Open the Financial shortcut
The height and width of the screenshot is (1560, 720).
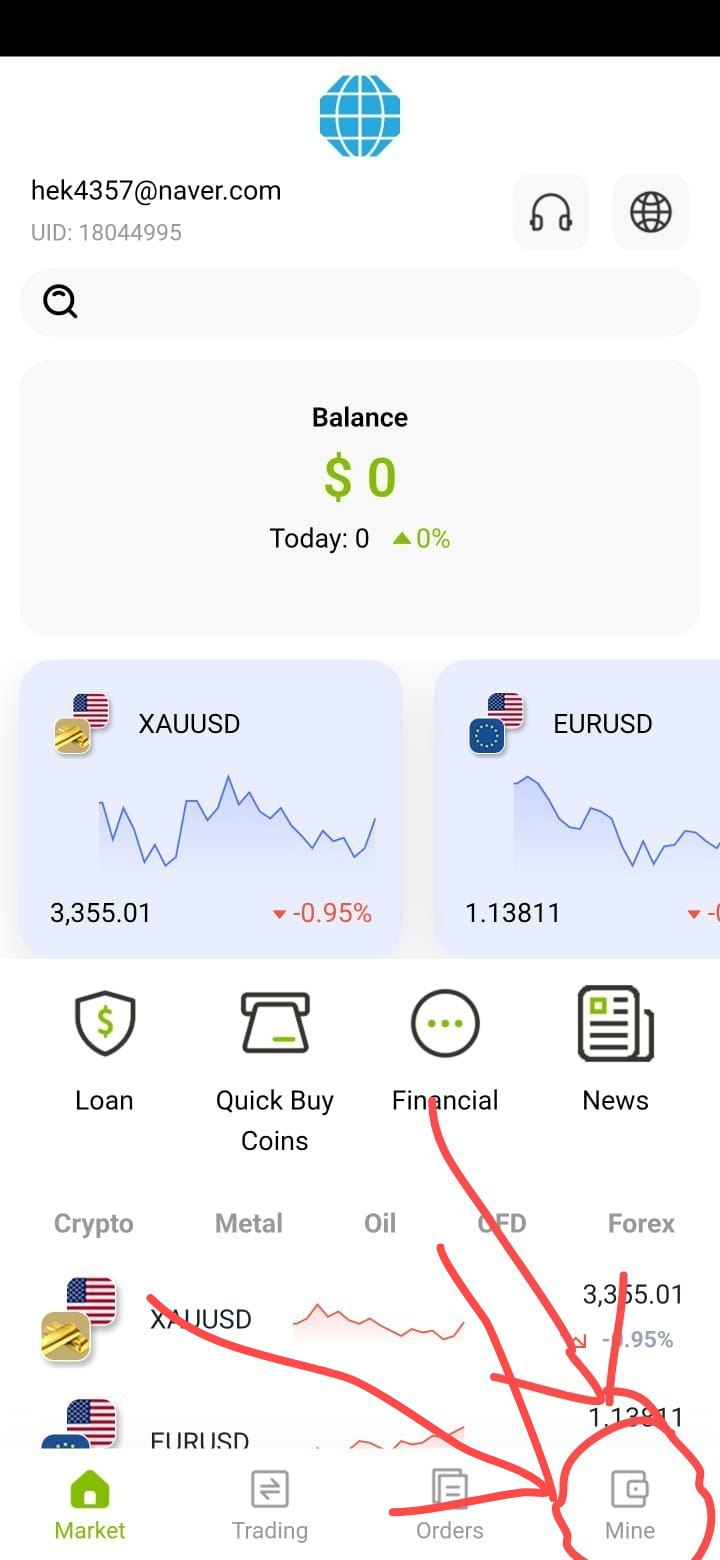coord(445,1052)
